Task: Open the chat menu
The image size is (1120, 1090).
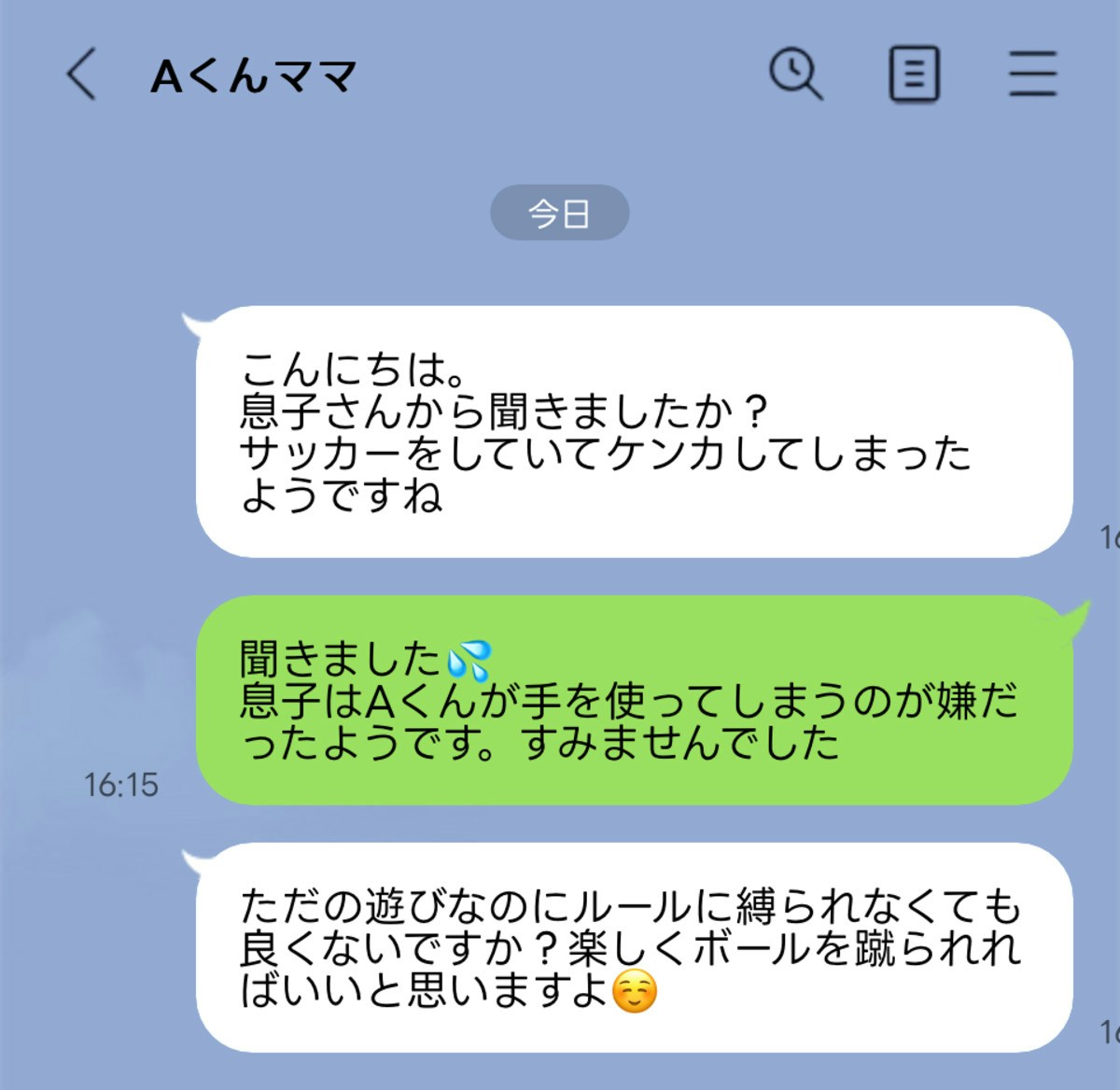Action: coord(1032,75)
